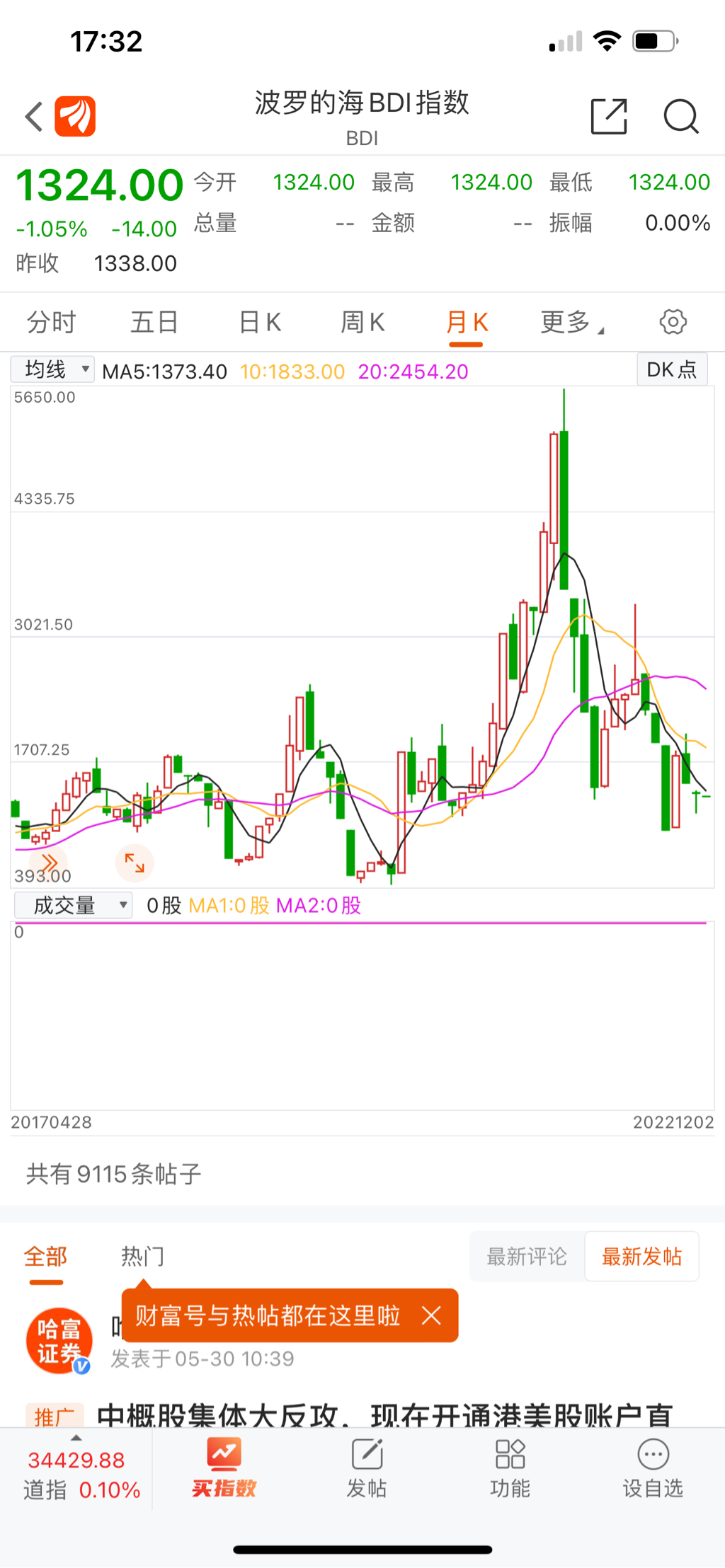The width and height of the screenshot is (725, 1568).
Task: Show 最新评论 sorted posts
Action: pos(527,1257)
